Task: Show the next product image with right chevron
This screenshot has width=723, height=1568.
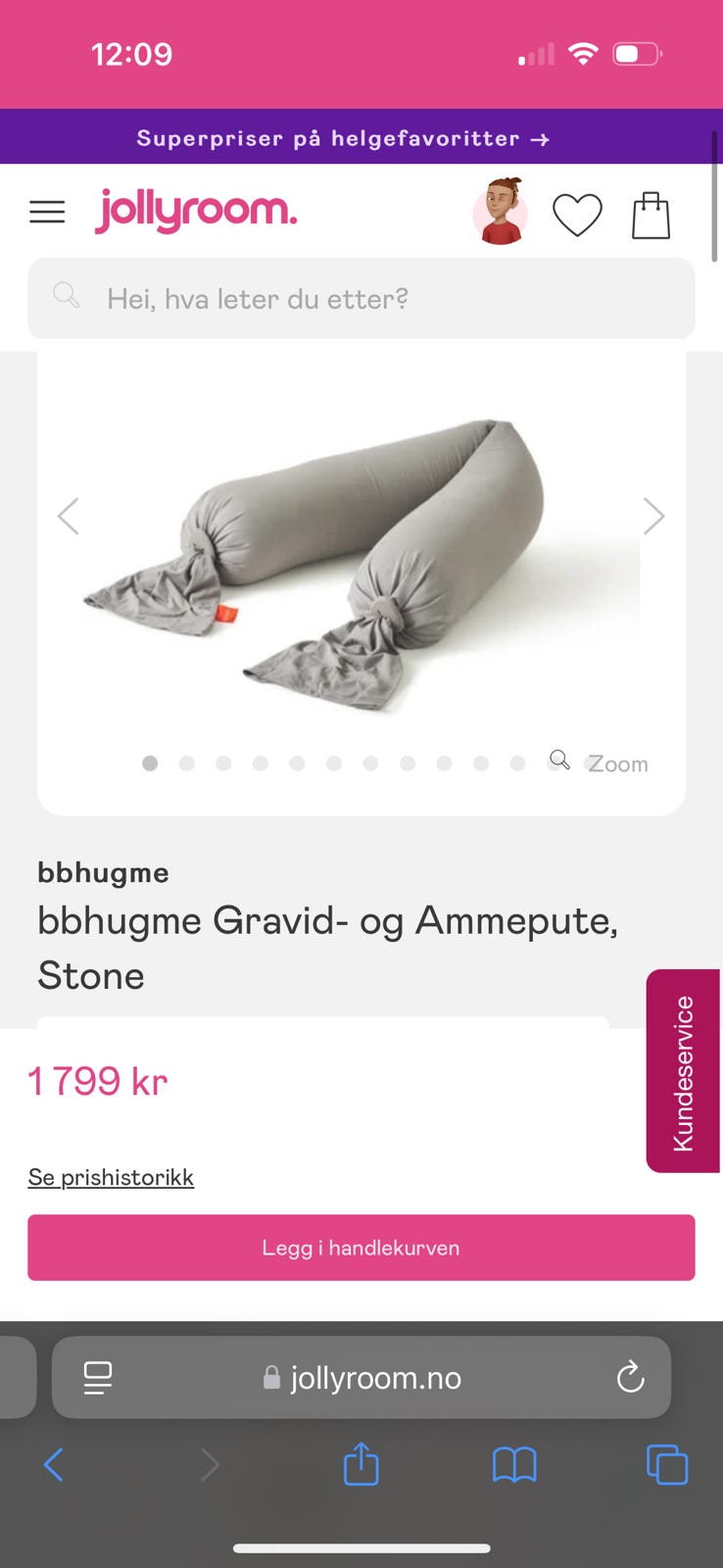Action: (653, 515)
